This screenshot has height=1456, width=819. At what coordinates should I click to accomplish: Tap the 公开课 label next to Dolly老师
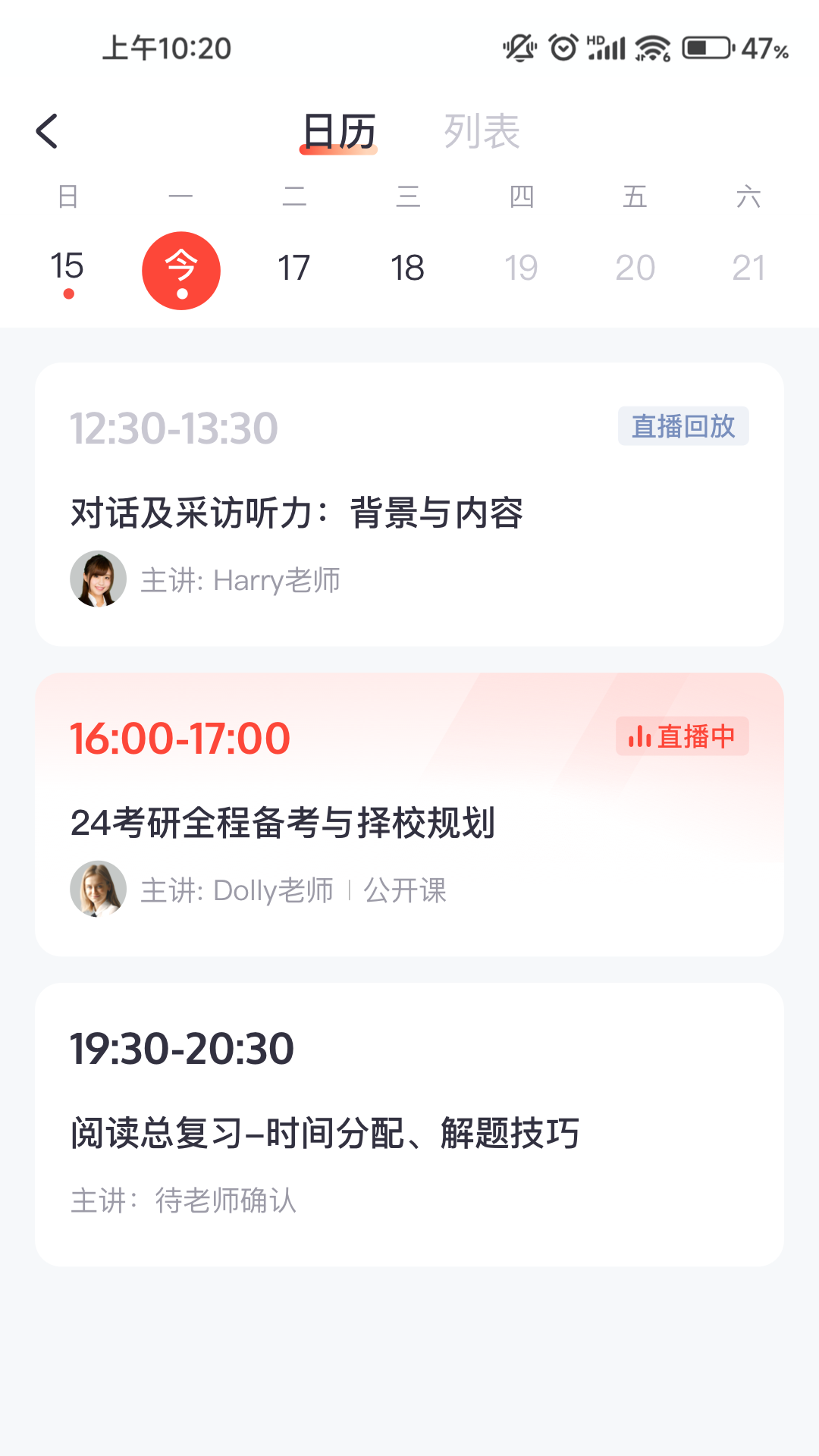tap(405, 892)
